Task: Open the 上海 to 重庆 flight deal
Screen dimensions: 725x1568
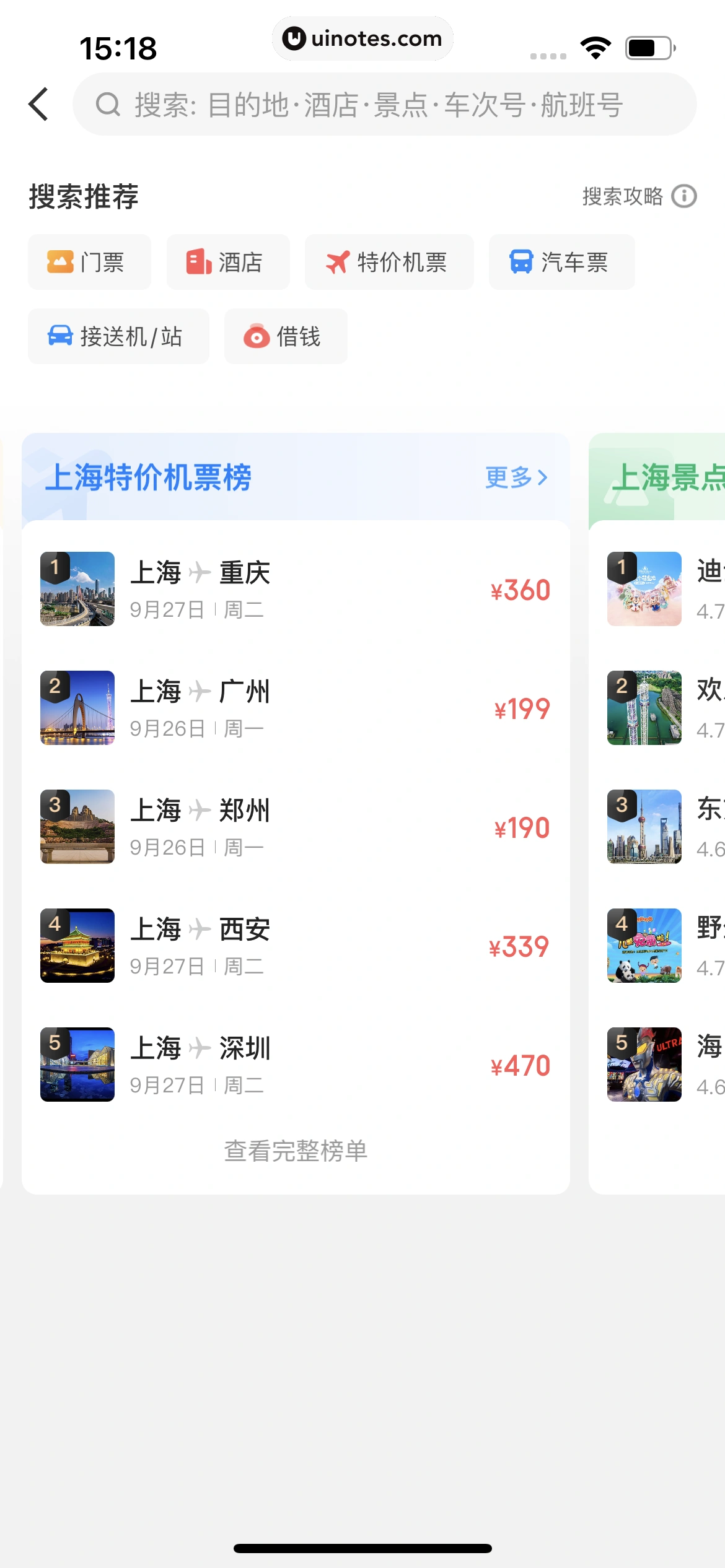Action: 295,589
